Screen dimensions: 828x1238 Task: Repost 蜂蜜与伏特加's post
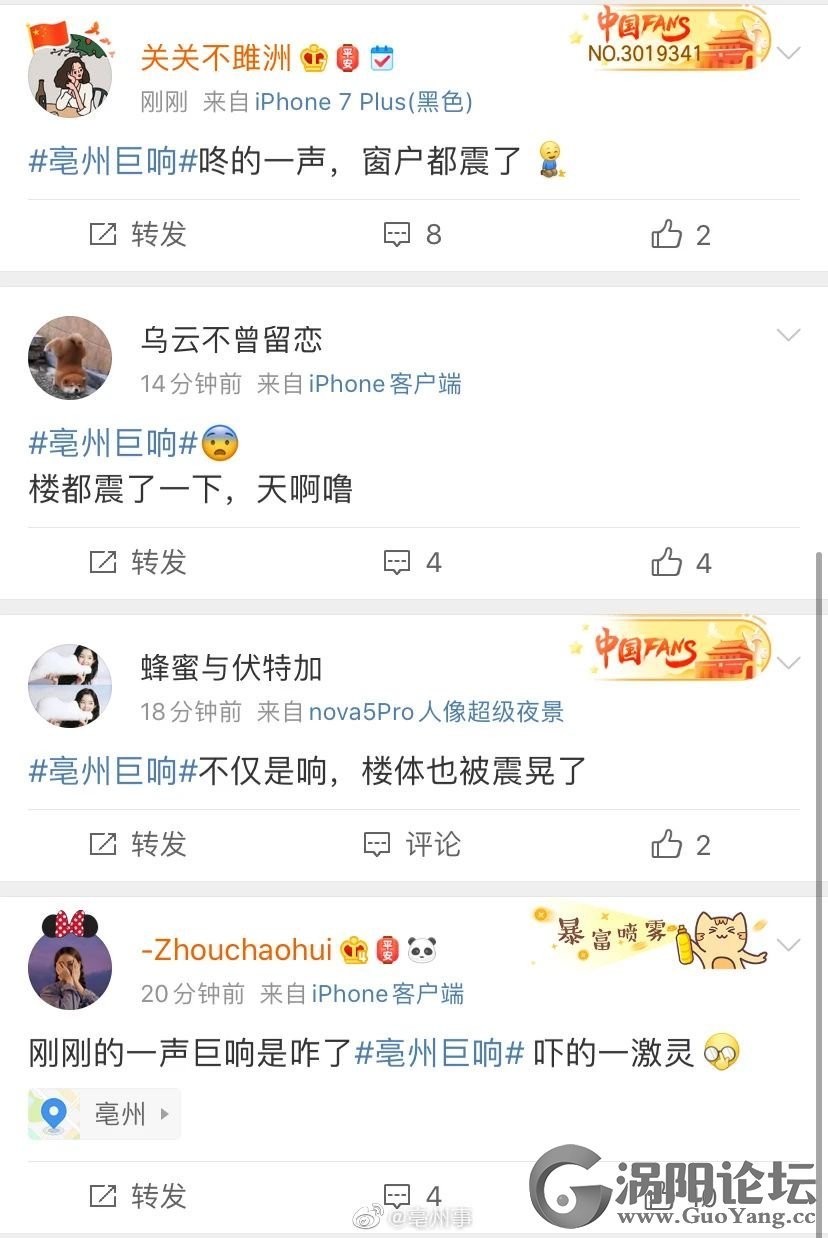(x=138, y=844)
